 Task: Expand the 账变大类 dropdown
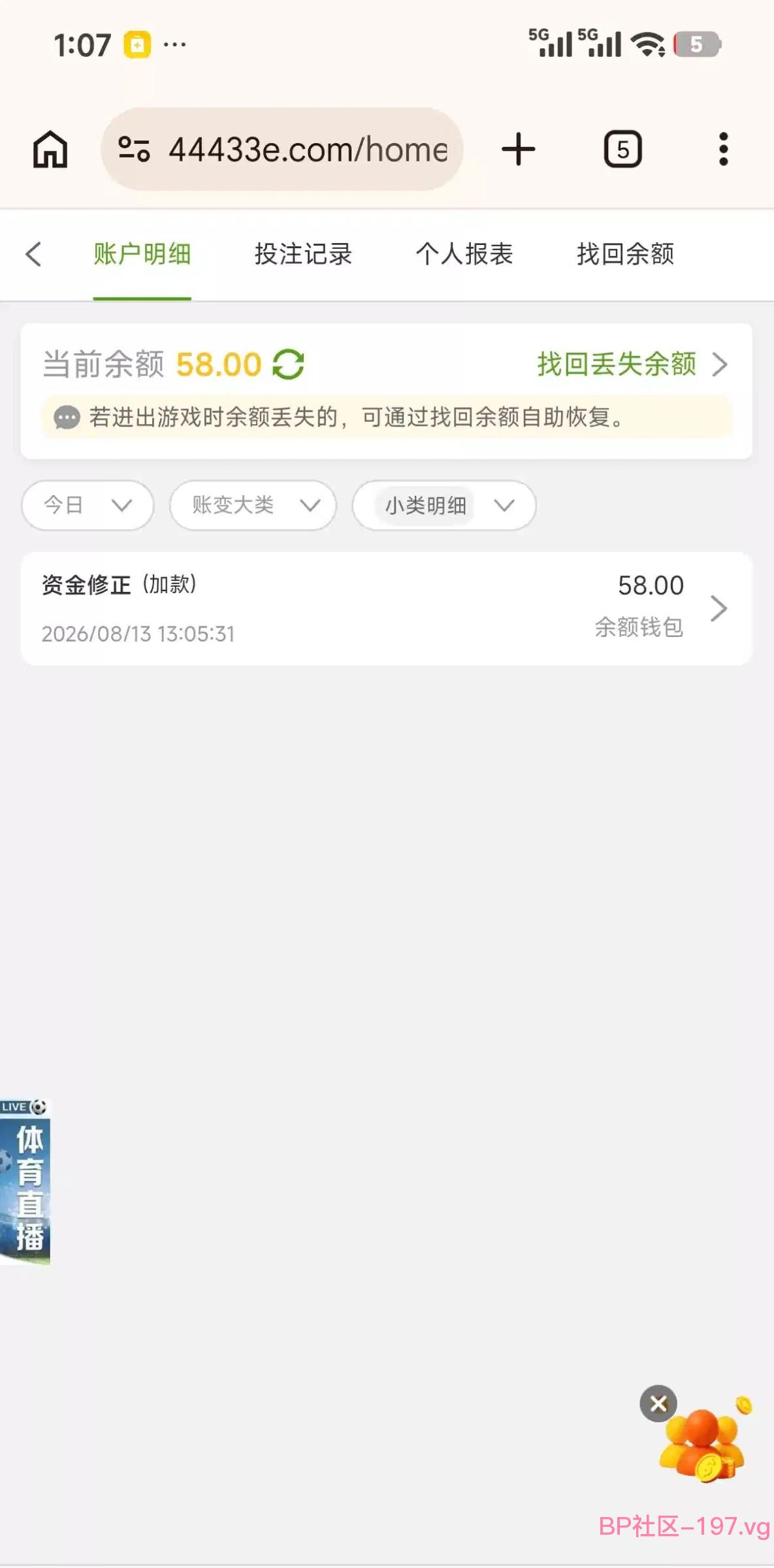(253, 505)
